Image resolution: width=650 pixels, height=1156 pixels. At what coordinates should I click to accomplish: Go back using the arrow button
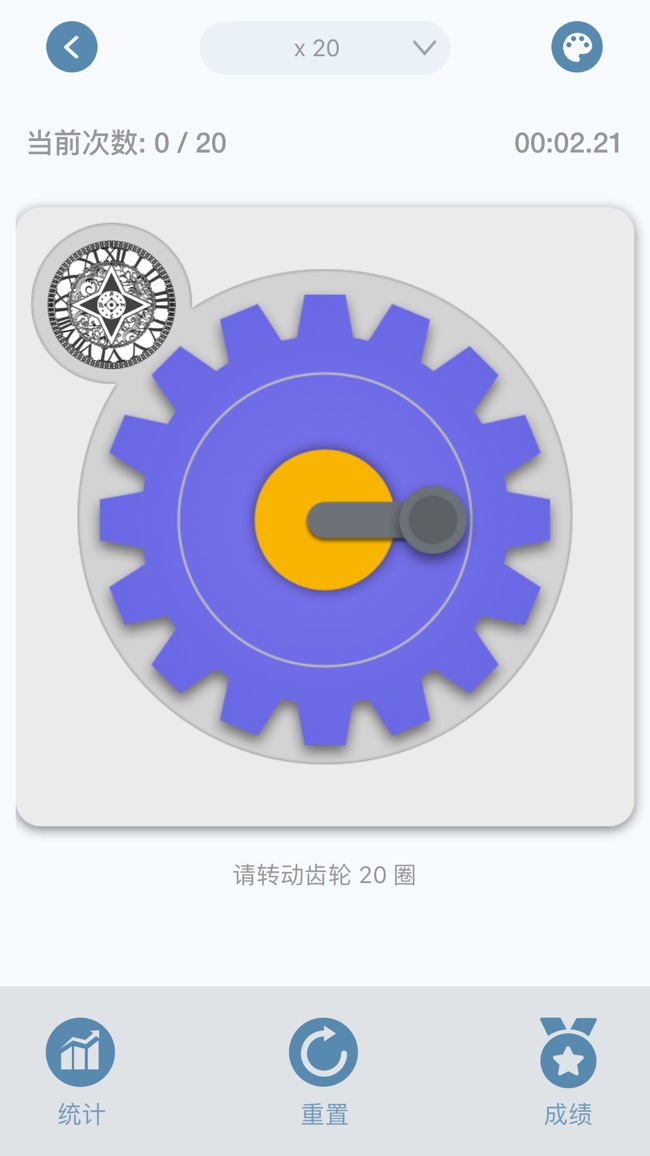click(x=72, y=47)
